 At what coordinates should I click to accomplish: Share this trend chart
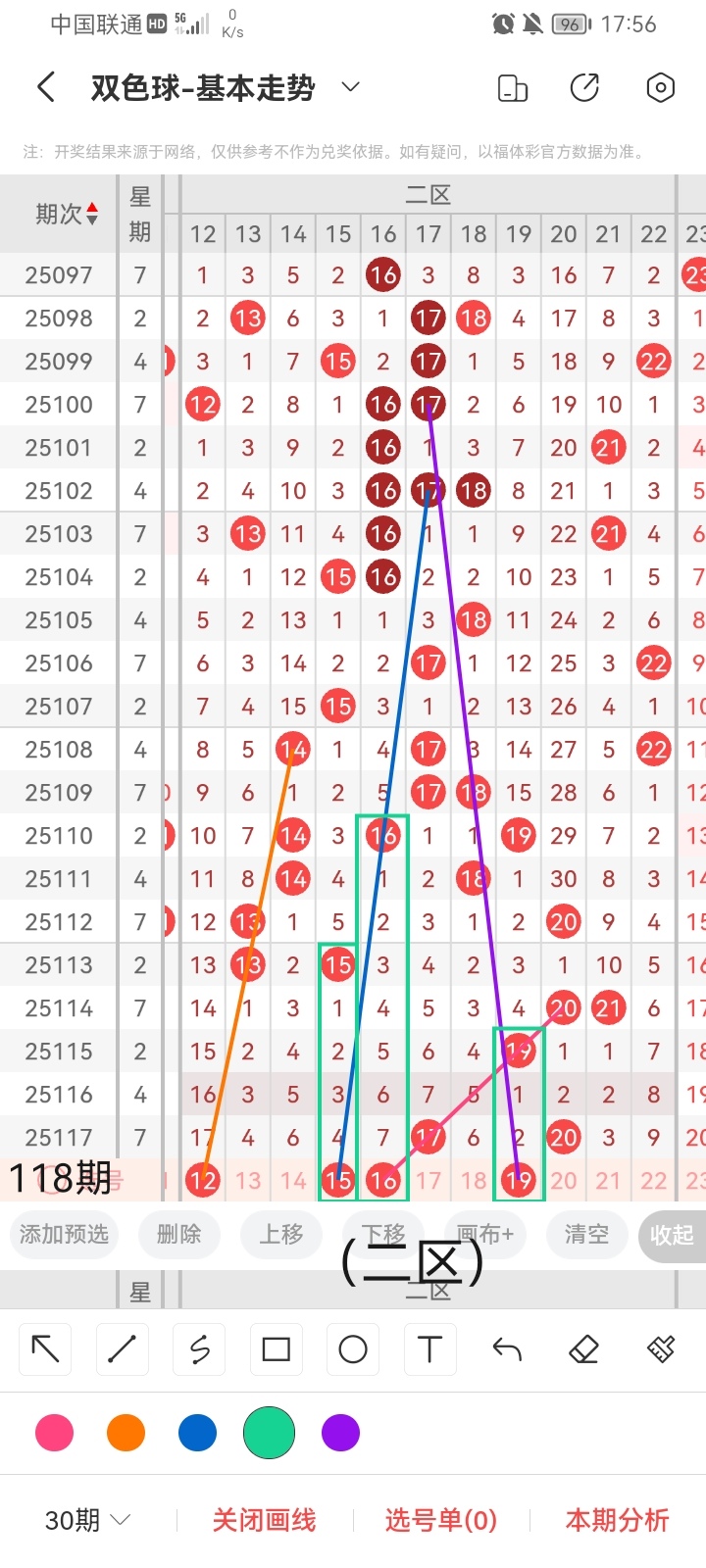click(x=585, y=88)
